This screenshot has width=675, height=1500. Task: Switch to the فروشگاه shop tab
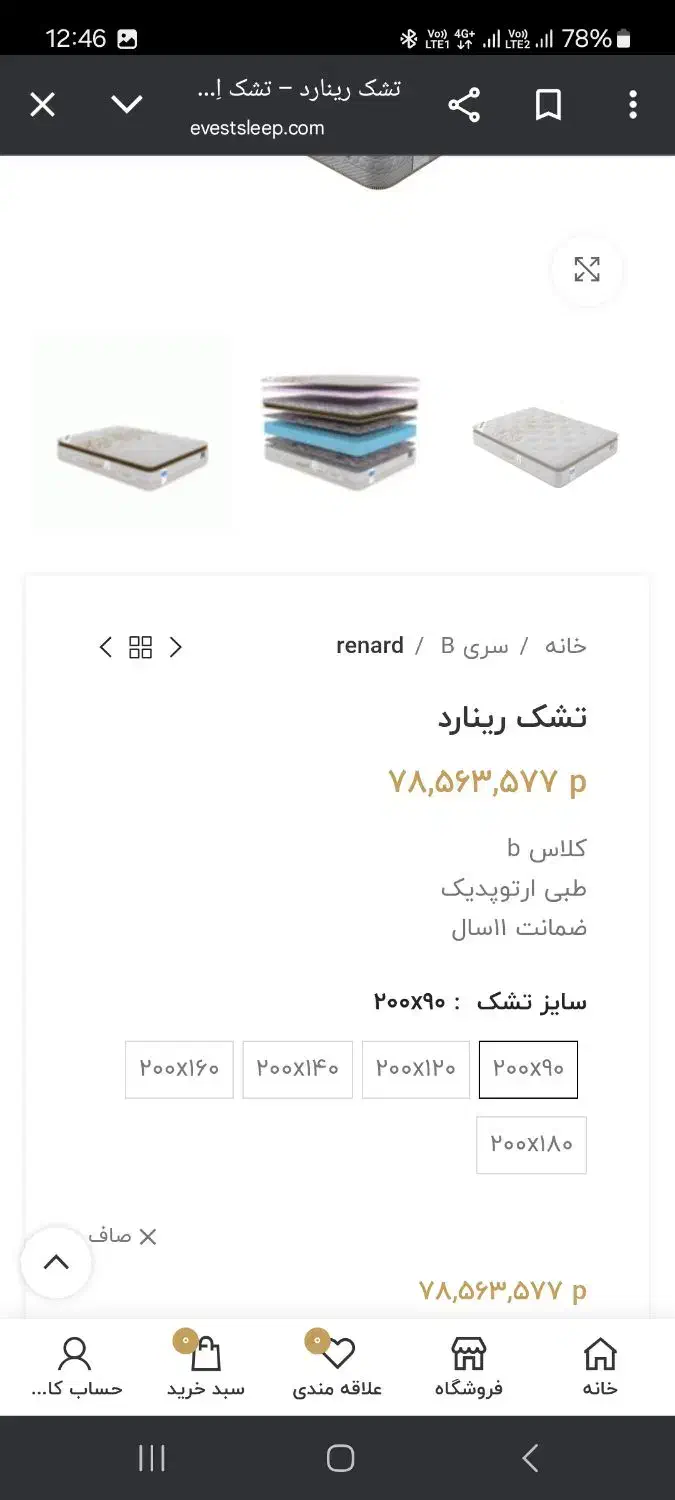(468, 1366)
